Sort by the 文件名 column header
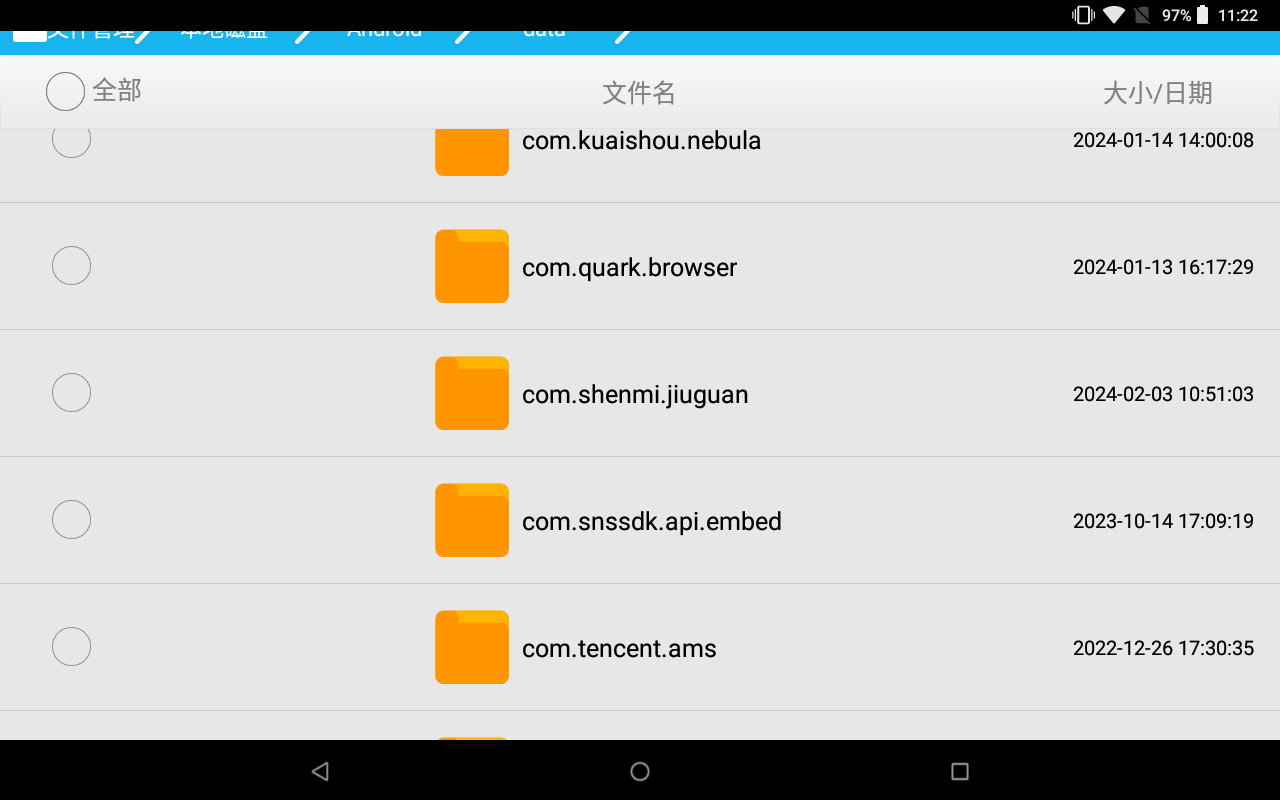Screen dimensions: 1280x800 (x=639, y=93)
